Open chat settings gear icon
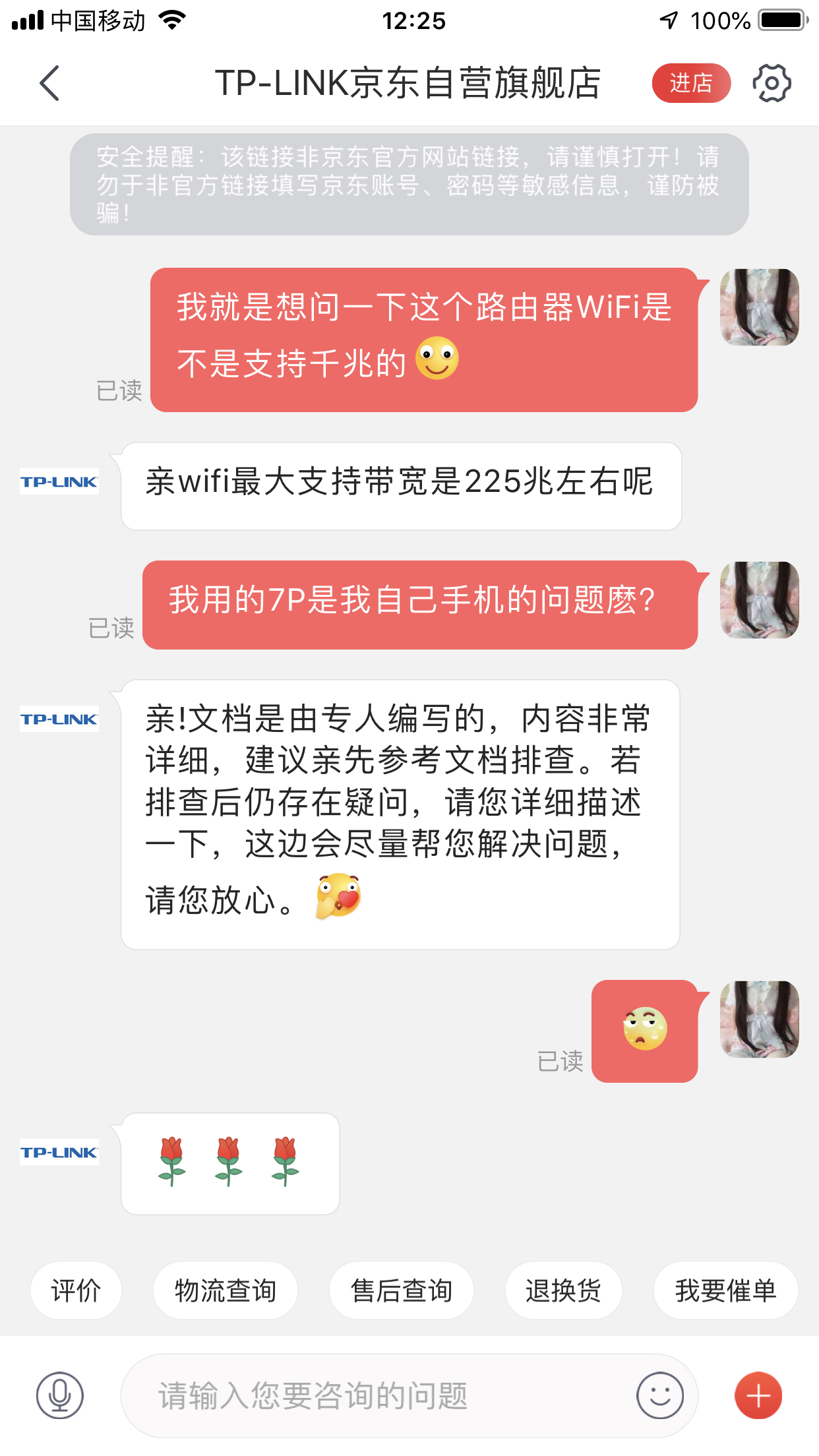This screenshot has width=819, height=1456. pos(772,83)
